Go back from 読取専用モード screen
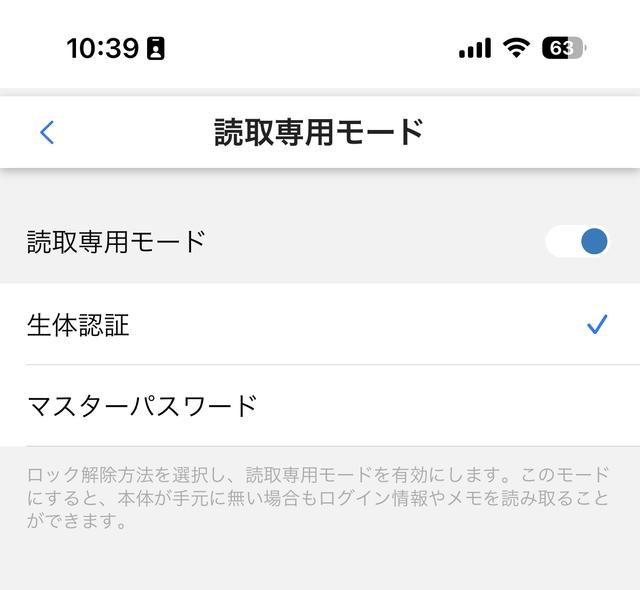 click(46, 132)
